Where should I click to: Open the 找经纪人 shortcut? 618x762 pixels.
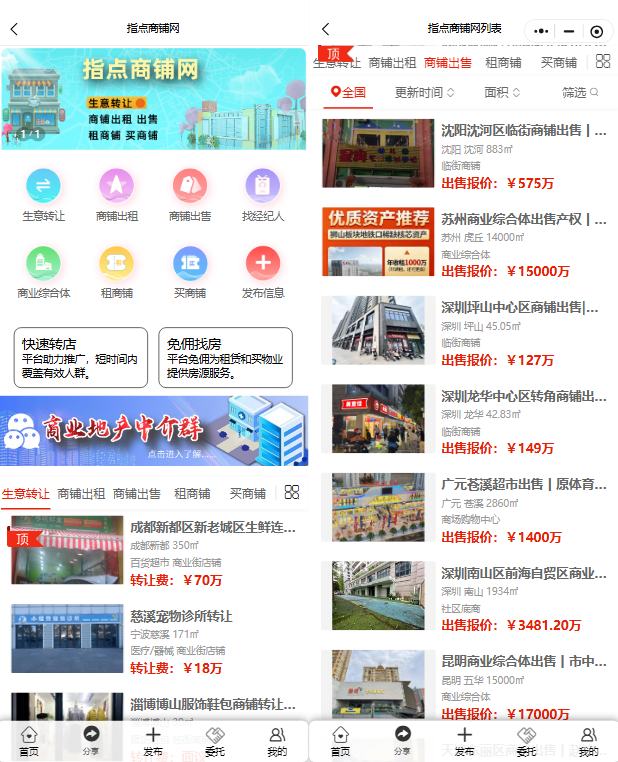coord(263,194)
